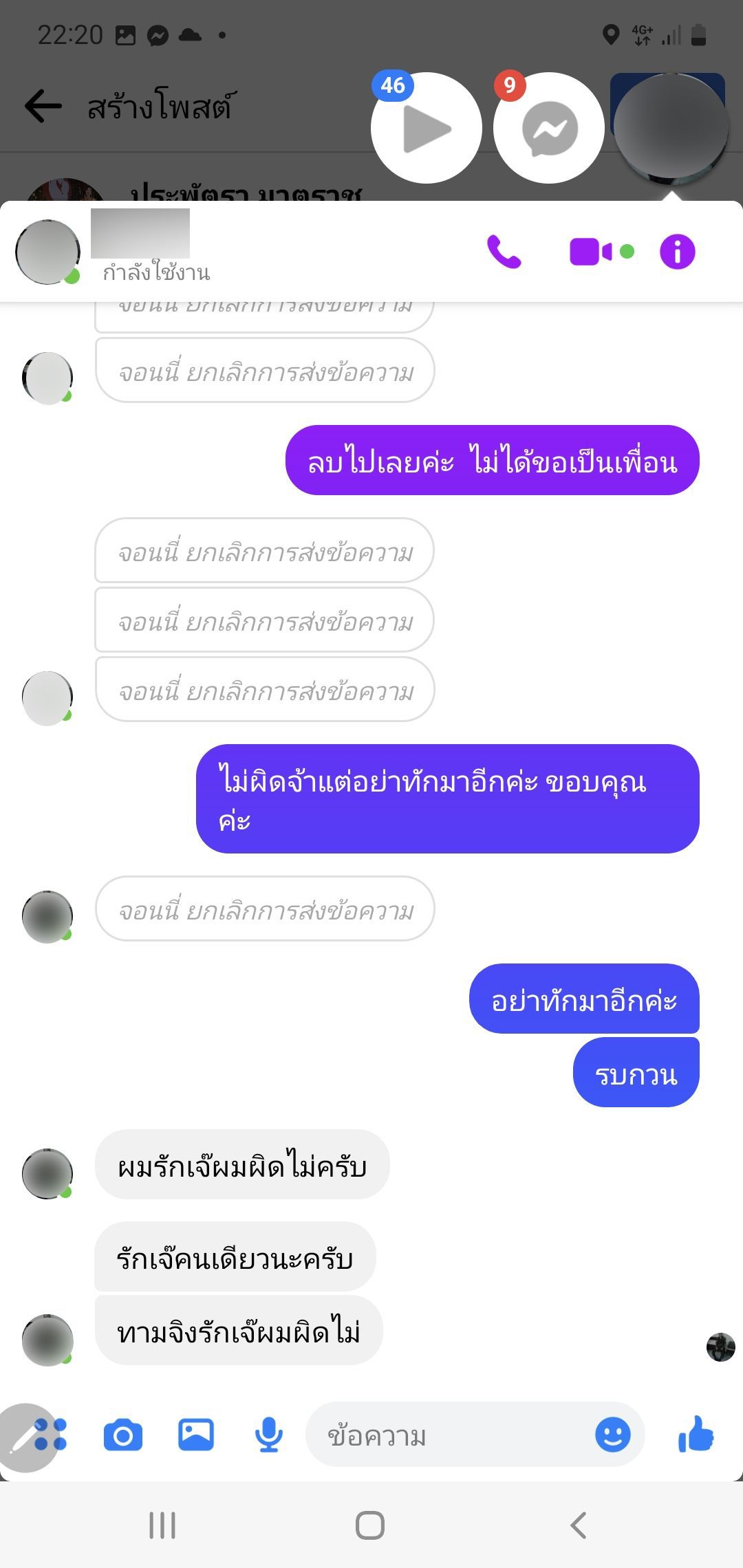Image resolution: width=743 pixels, height=1568 pixels.
Task: Open contact profile picture in chat header
Action: 47,252
